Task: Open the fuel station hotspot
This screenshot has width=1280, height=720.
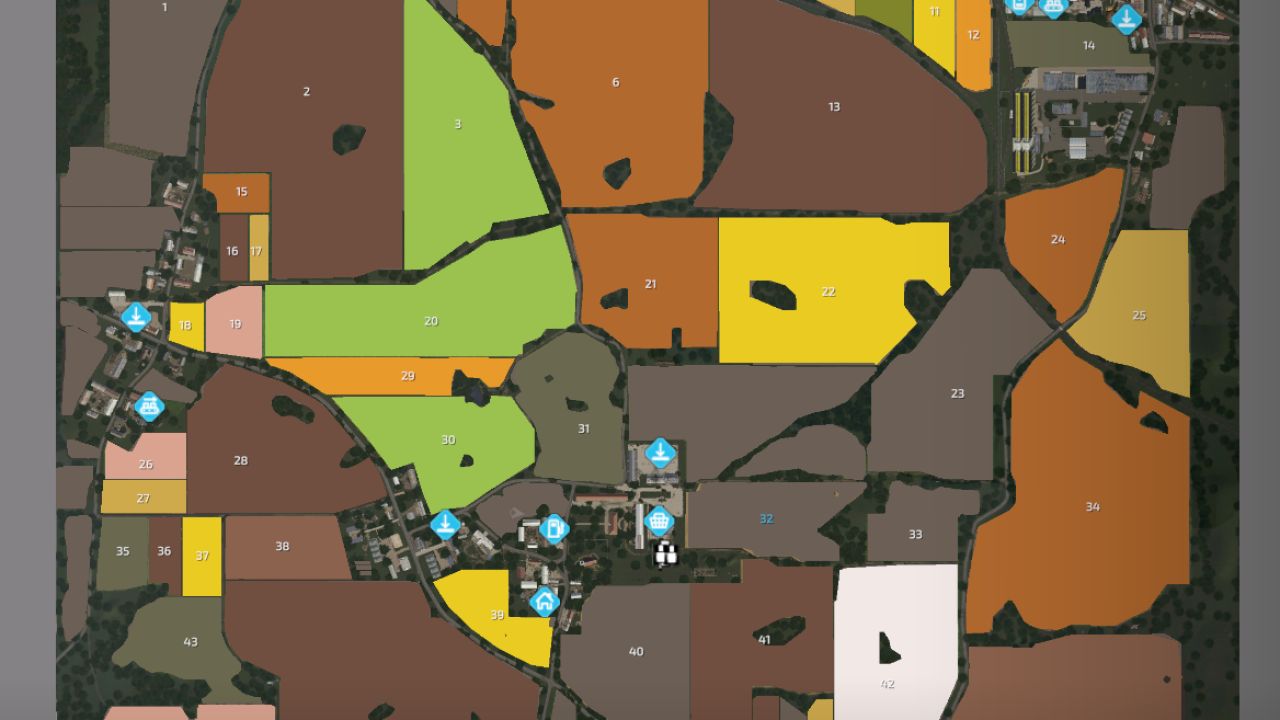Action: pyautogui.click(x=553, y=528)
